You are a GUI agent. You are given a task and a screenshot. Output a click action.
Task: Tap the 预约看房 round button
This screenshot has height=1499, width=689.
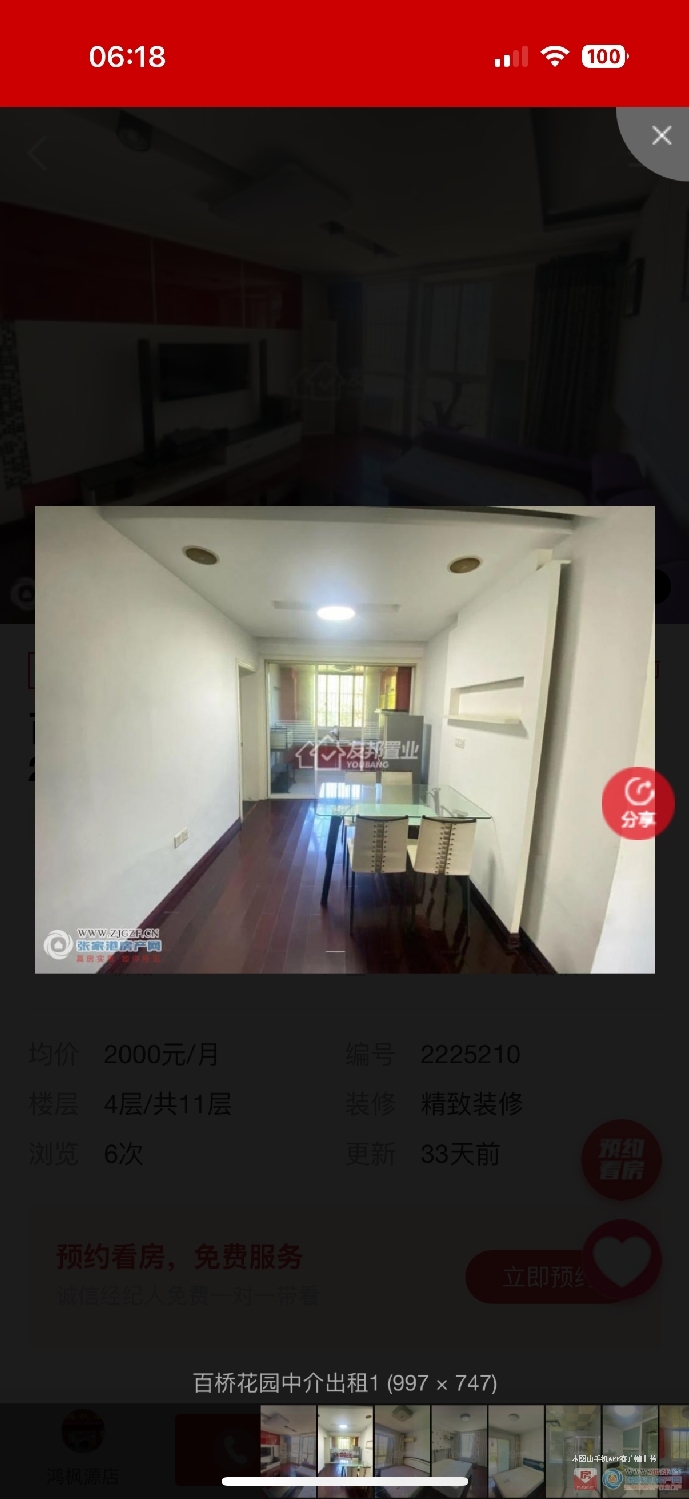pyautogui.click(x=621, y=1159)
